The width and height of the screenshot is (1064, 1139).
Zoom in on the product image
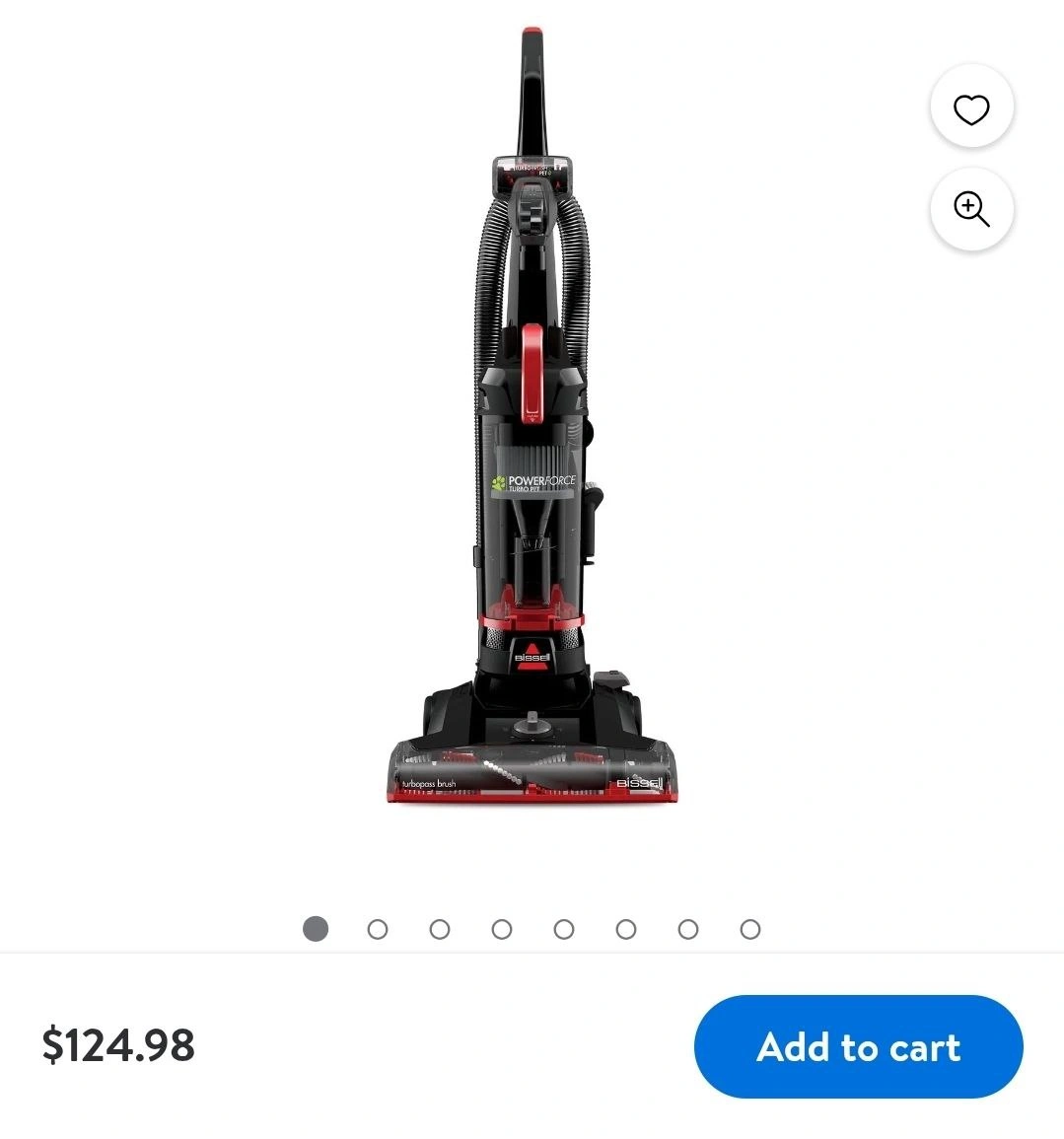point(971,209)
